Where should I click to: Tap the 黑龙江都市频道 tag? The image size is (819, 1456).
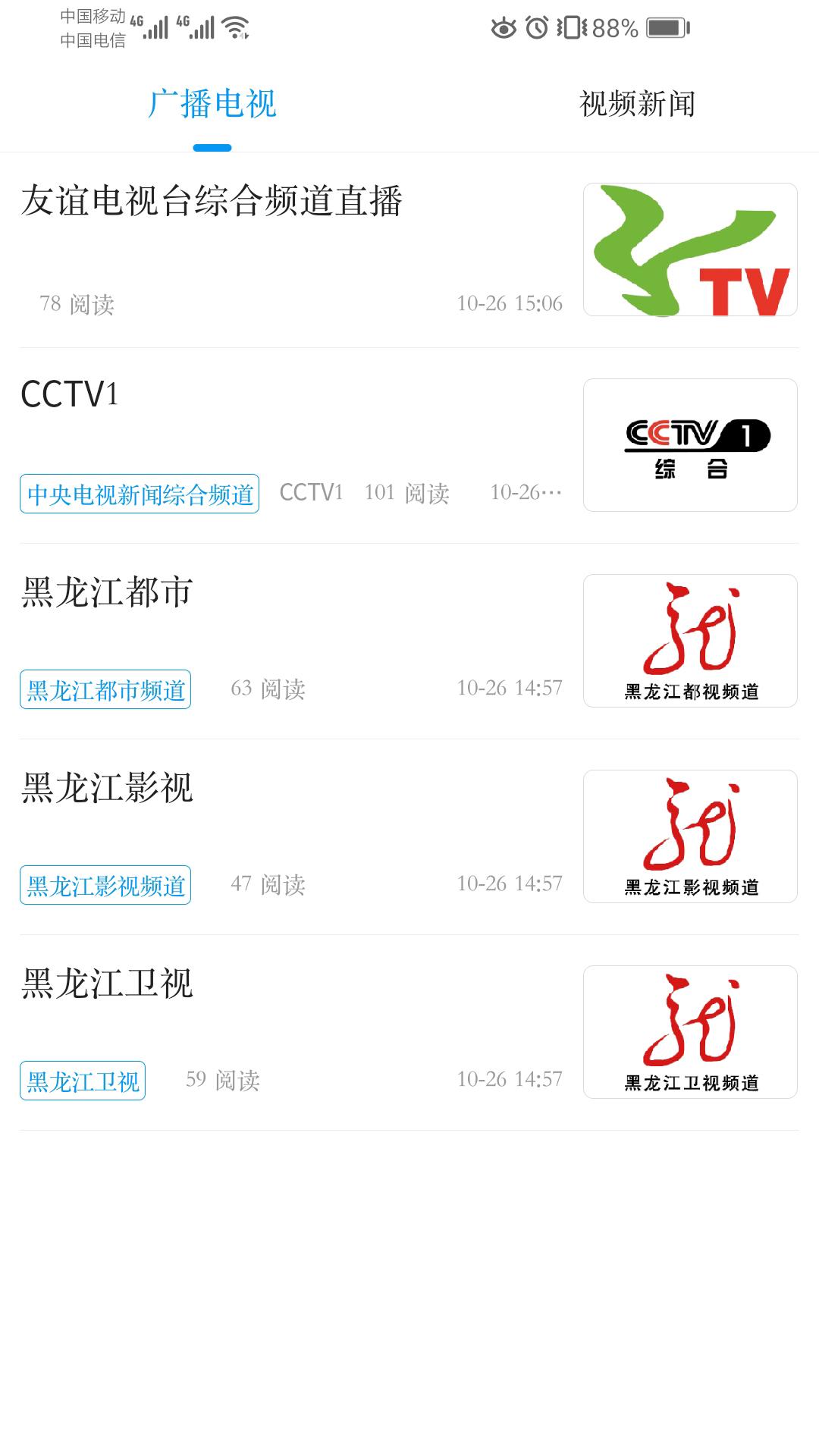pyautogui.click(x=105, y=689)
